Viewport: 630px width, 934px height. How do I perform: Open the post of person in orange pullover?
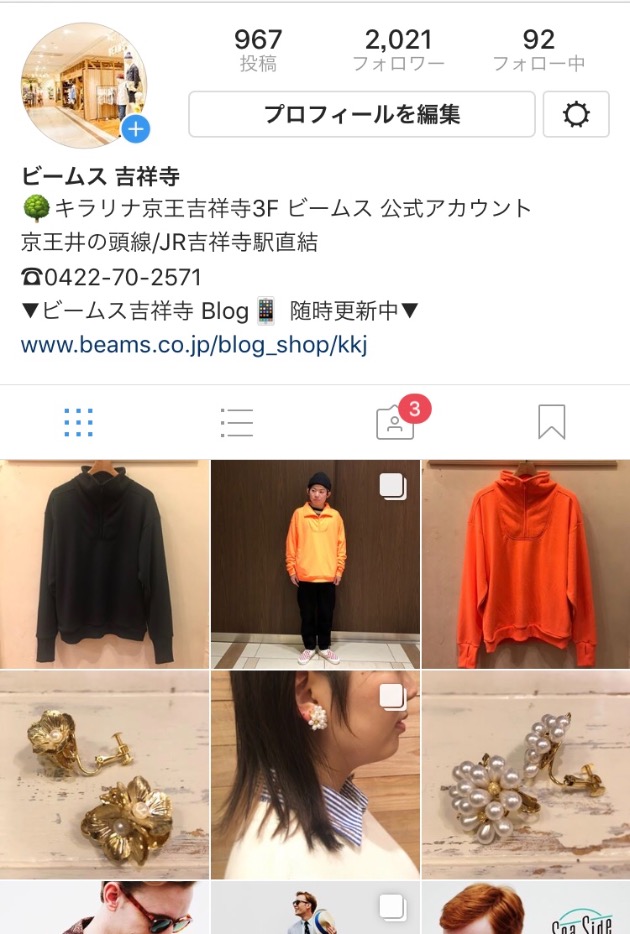point(315,564)
